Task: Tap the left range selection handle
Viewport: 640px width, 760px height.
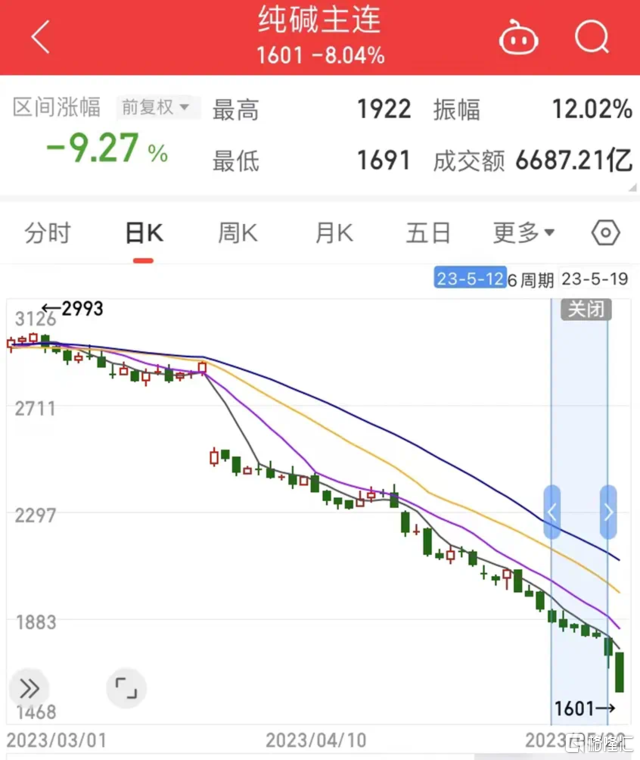Action: tap(552, 512)
